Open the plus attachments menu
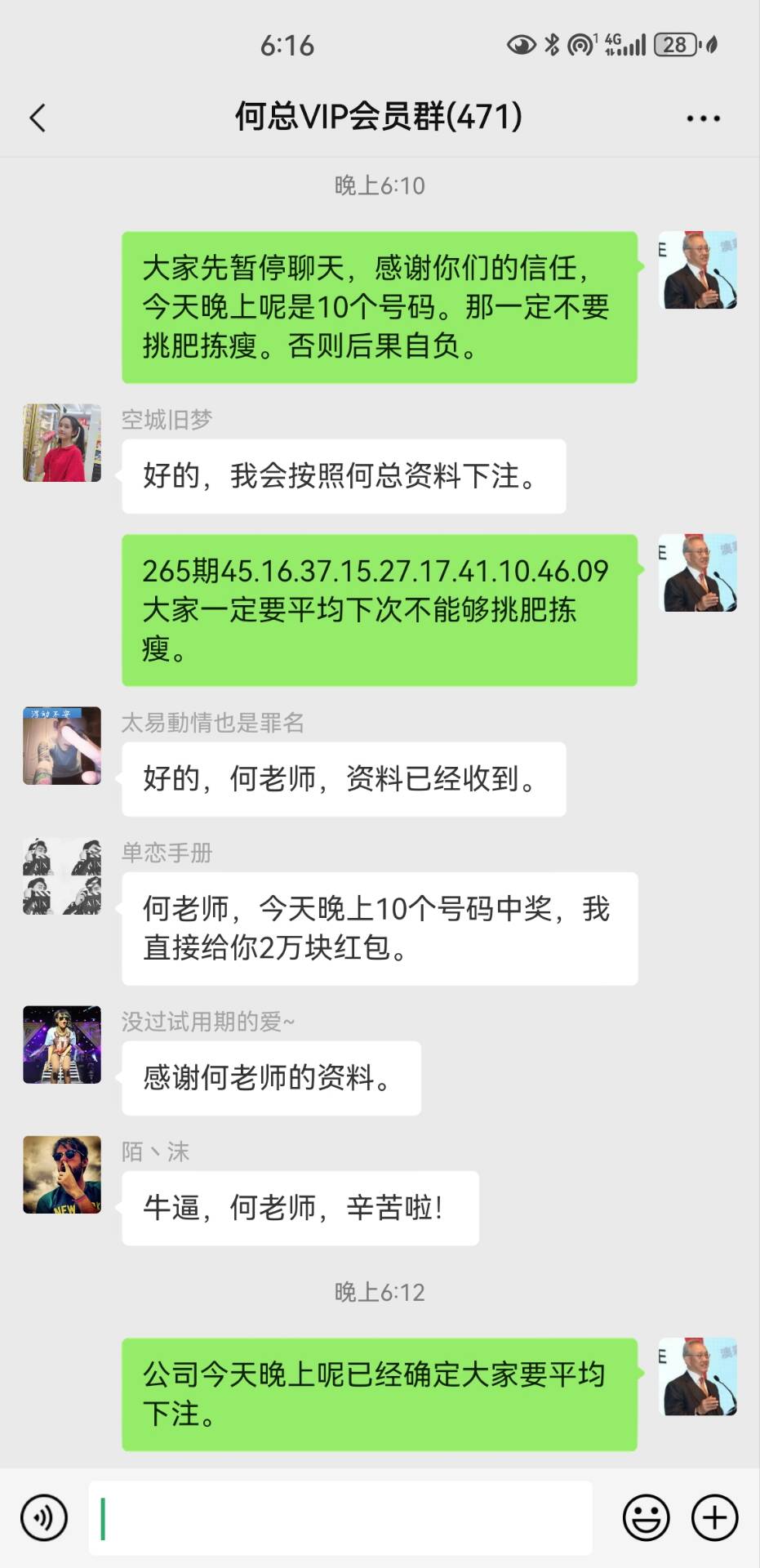Screen dimensions: 760x1568 click(x=714, y=1517)
